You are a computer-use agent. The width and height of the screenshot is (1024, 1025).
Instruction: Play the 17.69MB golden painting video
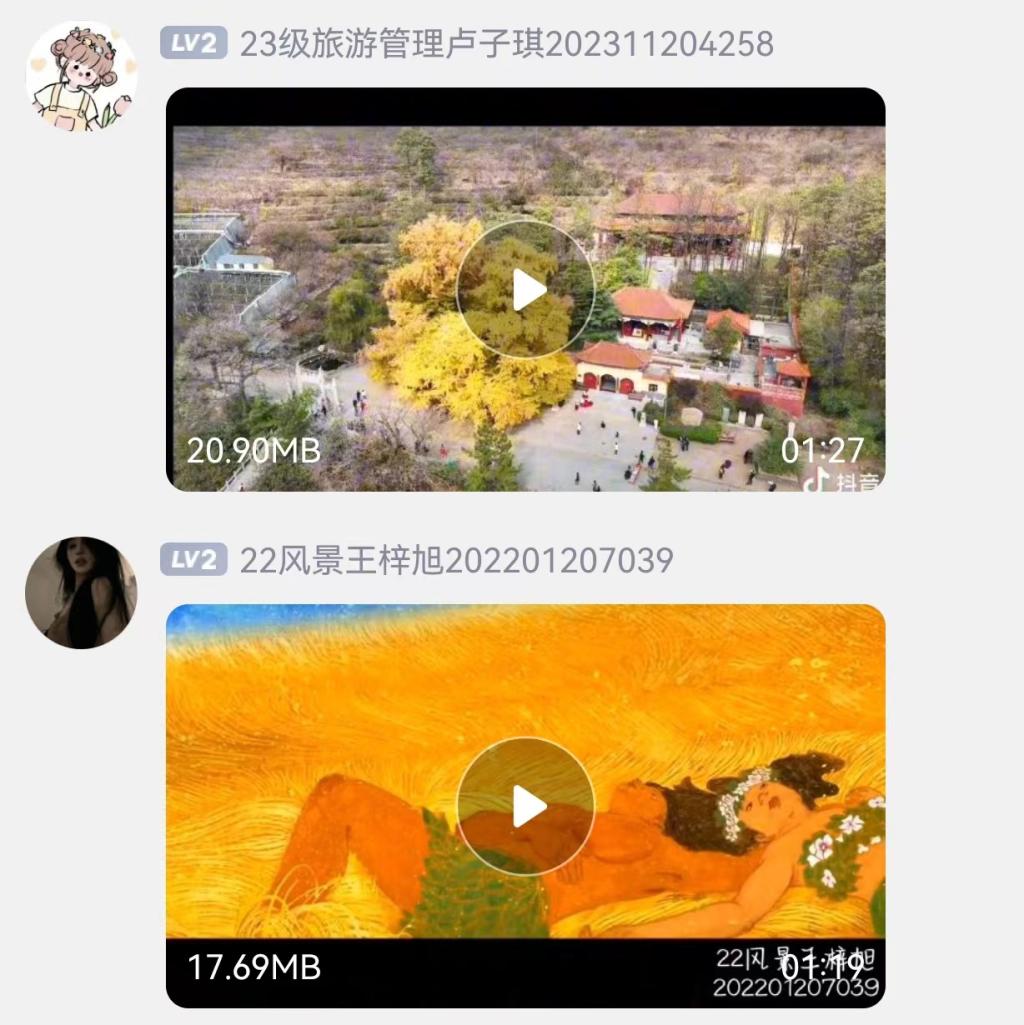(526, 806)
